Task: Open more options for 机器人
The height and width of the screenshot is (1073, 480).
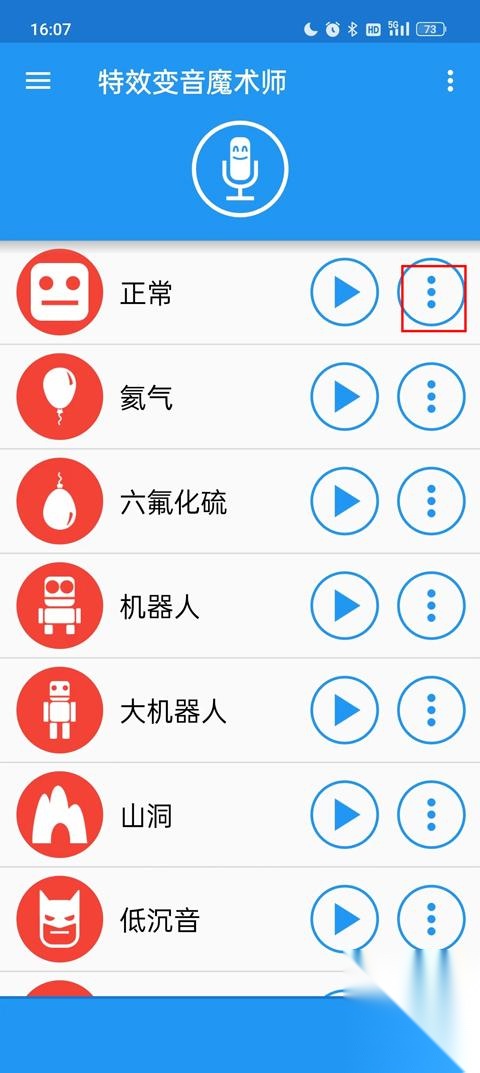Action: [x=431, y=606]
